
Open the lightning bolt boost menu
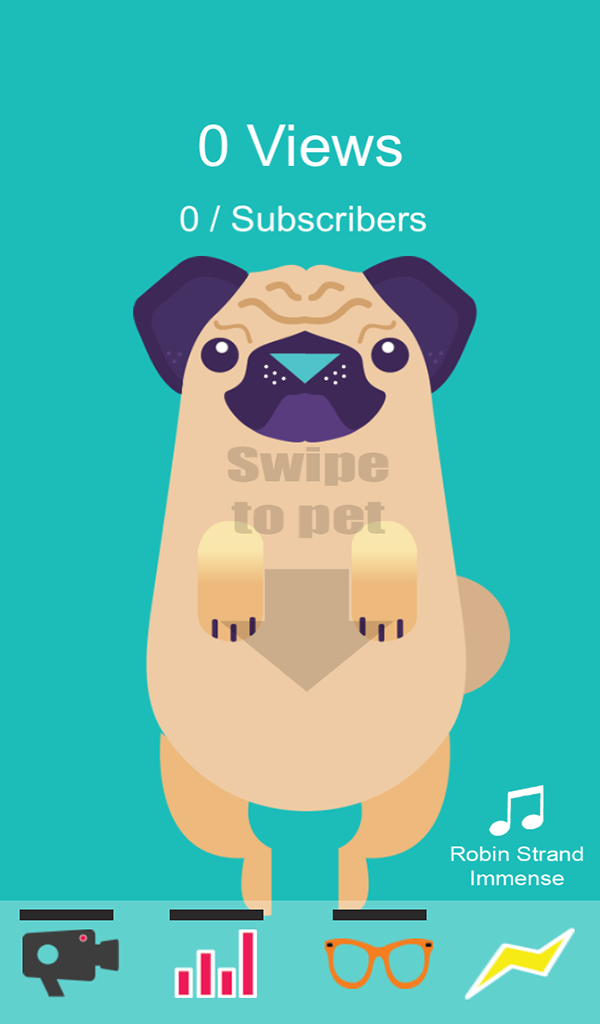pyautogui.click(x=521, y=964)
